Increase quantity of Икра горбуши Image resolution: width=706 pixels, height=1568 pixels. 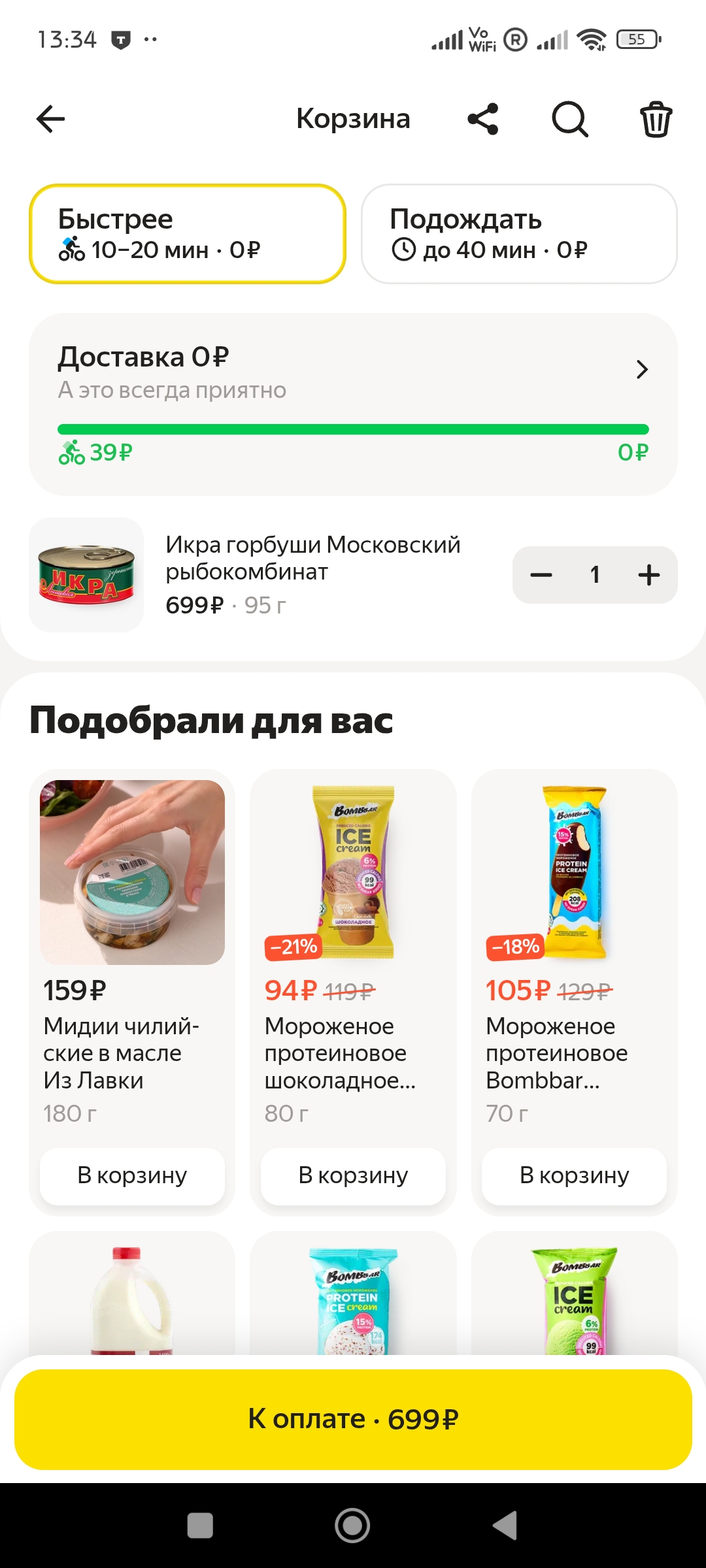click(x=648, y=575)
